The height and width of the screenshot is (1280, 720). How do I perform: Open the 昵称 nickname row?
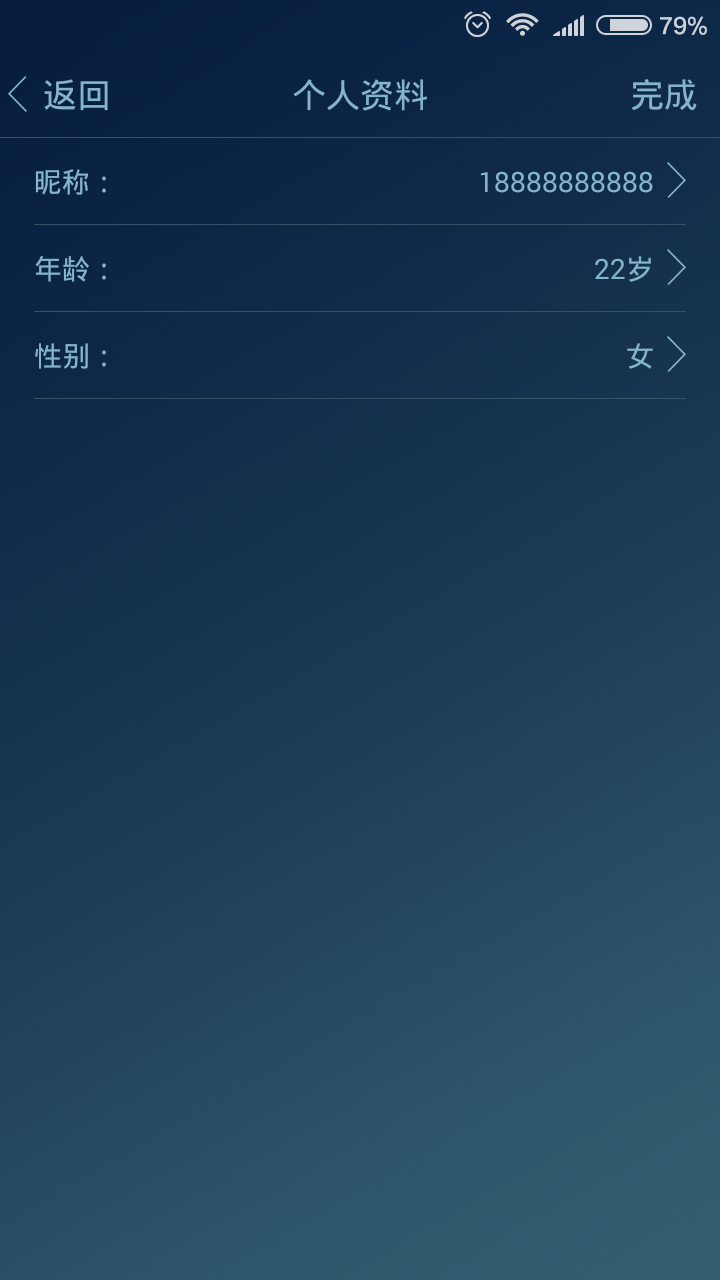(360, 182)
